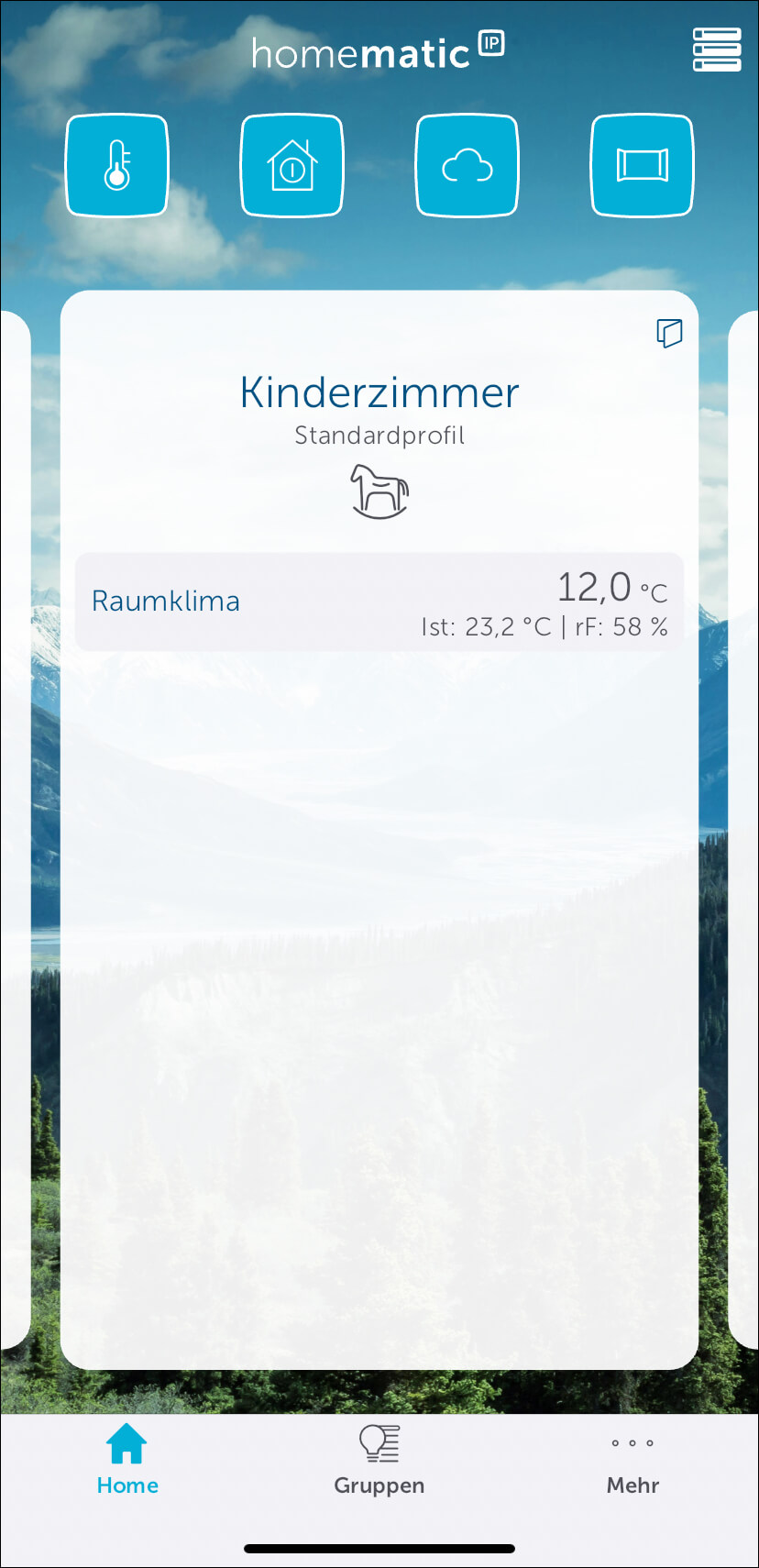Viewport: 759px width, 1568px height.
Task: Switch to the Mehr tab
Action: tap(632, 1459)
